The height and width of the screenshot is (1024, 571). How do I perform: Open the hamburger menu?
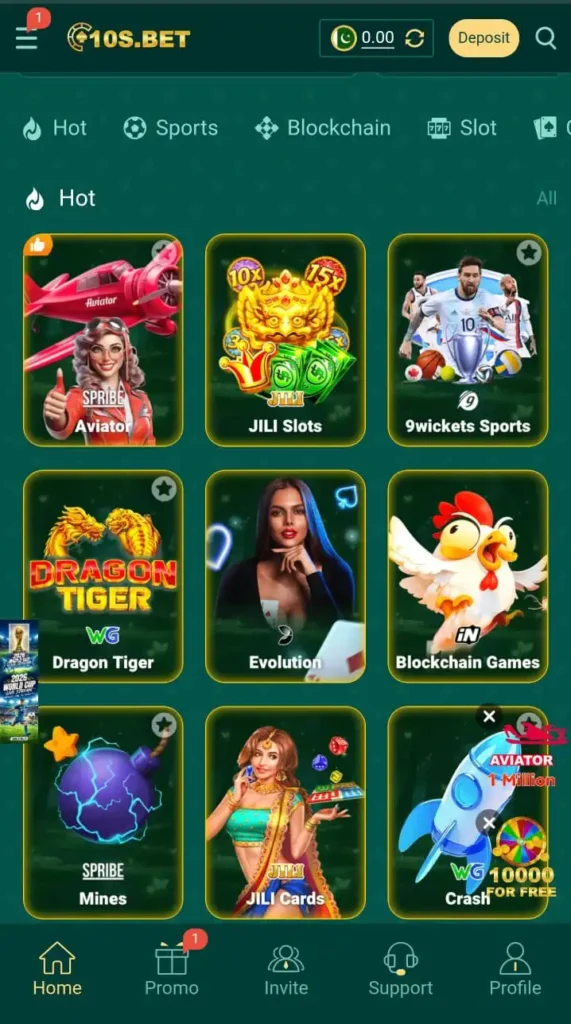click(x=26, y=39)
